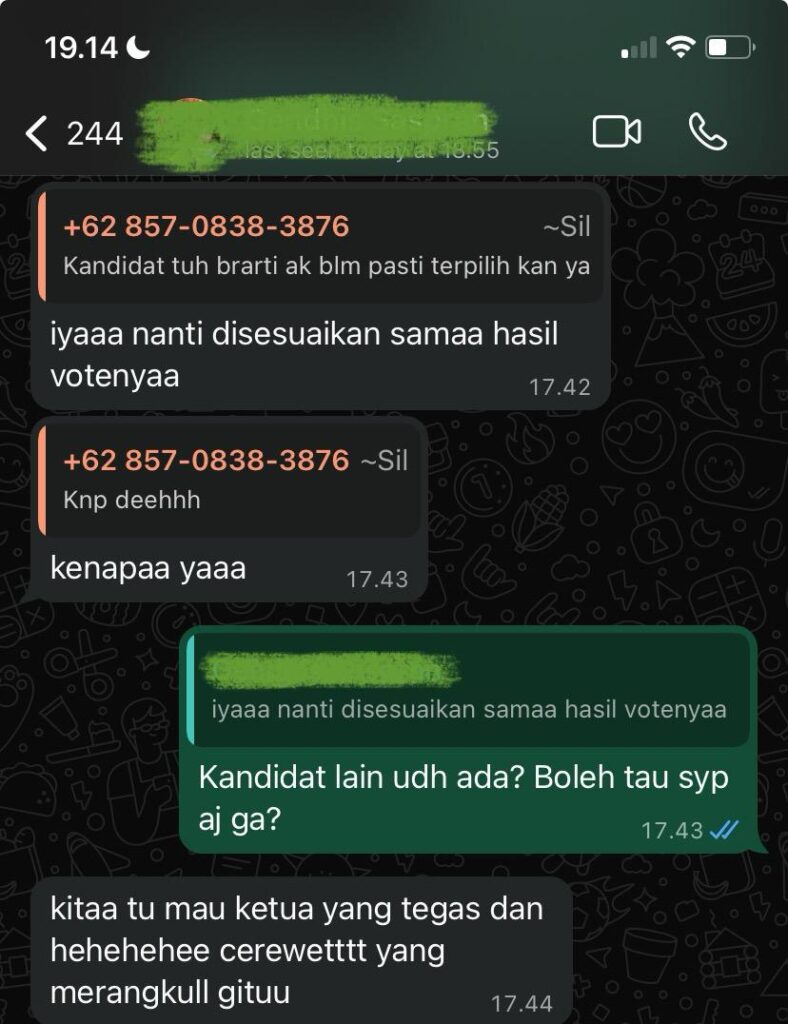Go back to the chat list
This screenshot has height=1024, width=788.
tap(38, 133)
